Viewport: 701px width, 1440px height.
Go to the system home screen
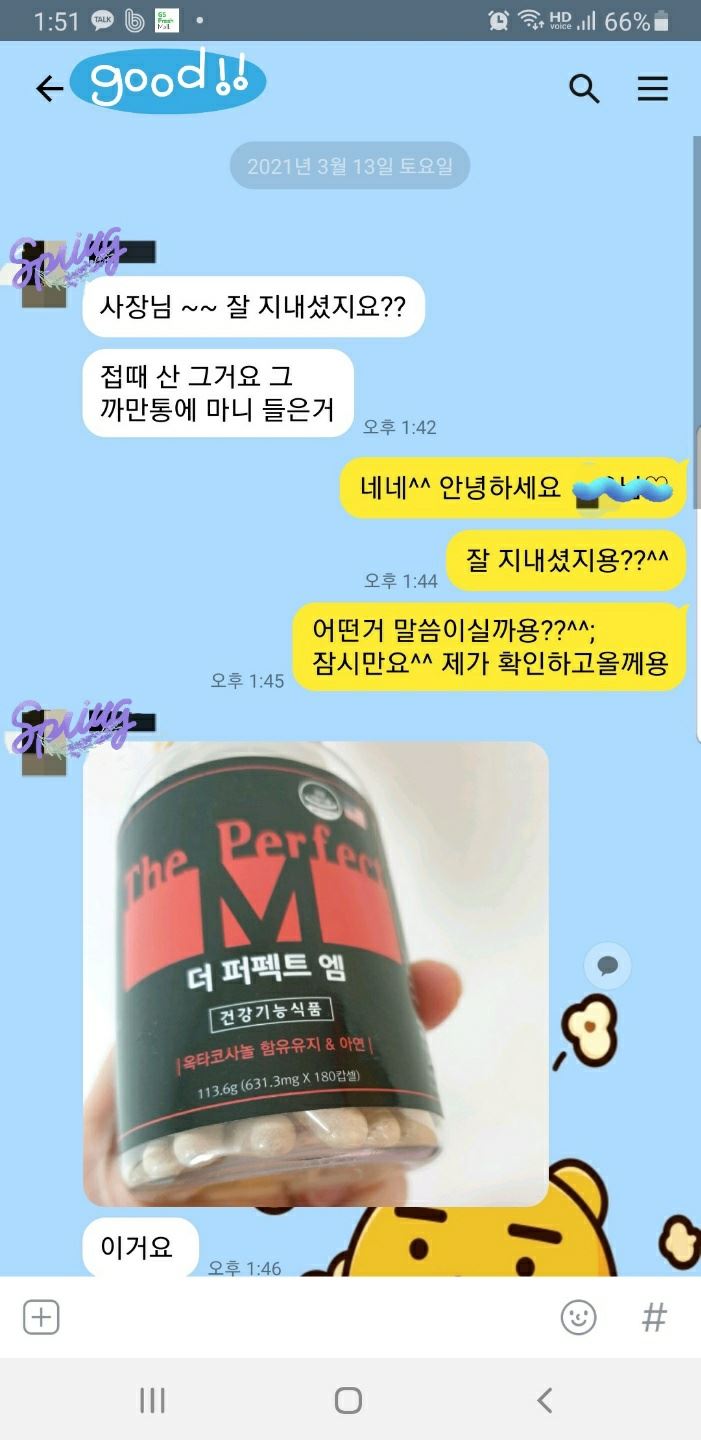coord(348,1400)
